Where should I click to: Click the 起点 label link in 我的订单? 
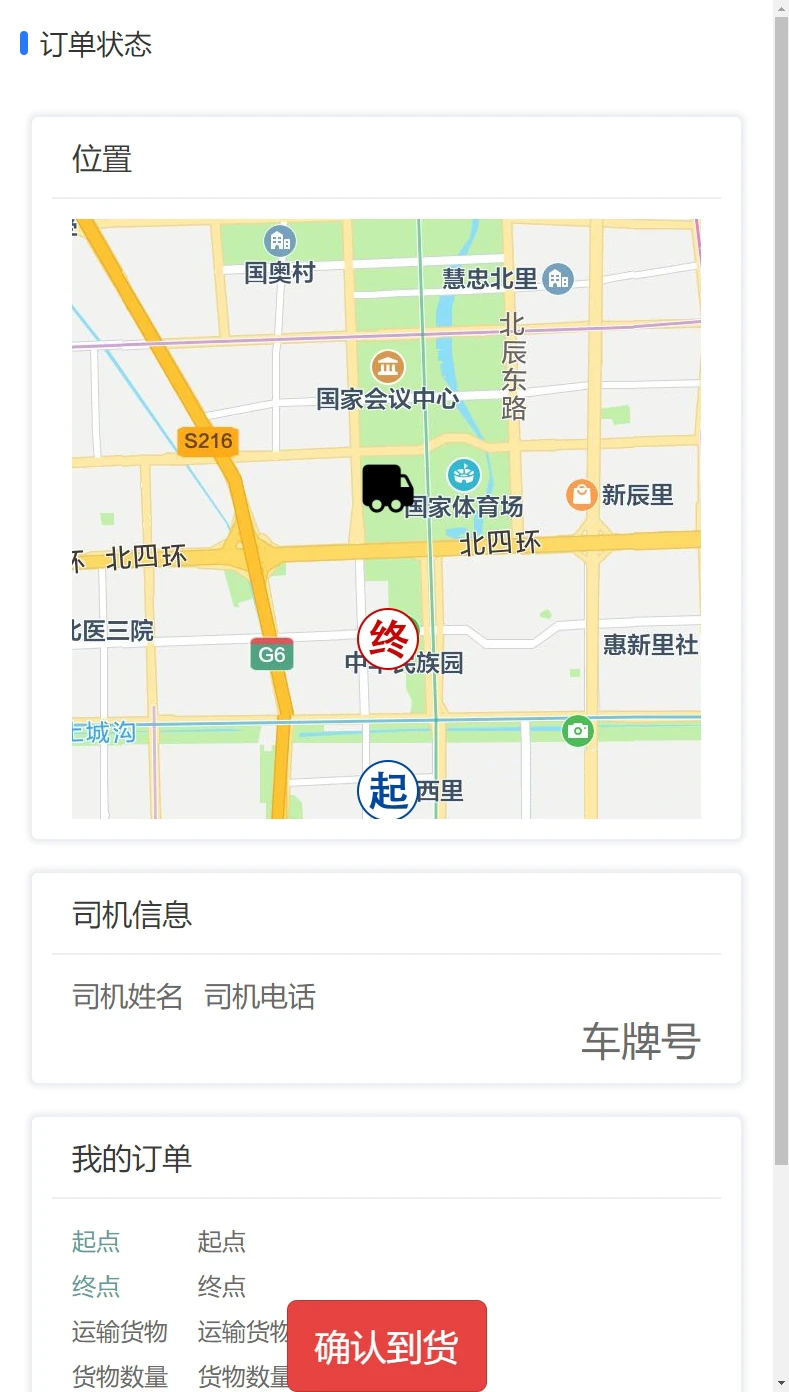point(95,1241)
